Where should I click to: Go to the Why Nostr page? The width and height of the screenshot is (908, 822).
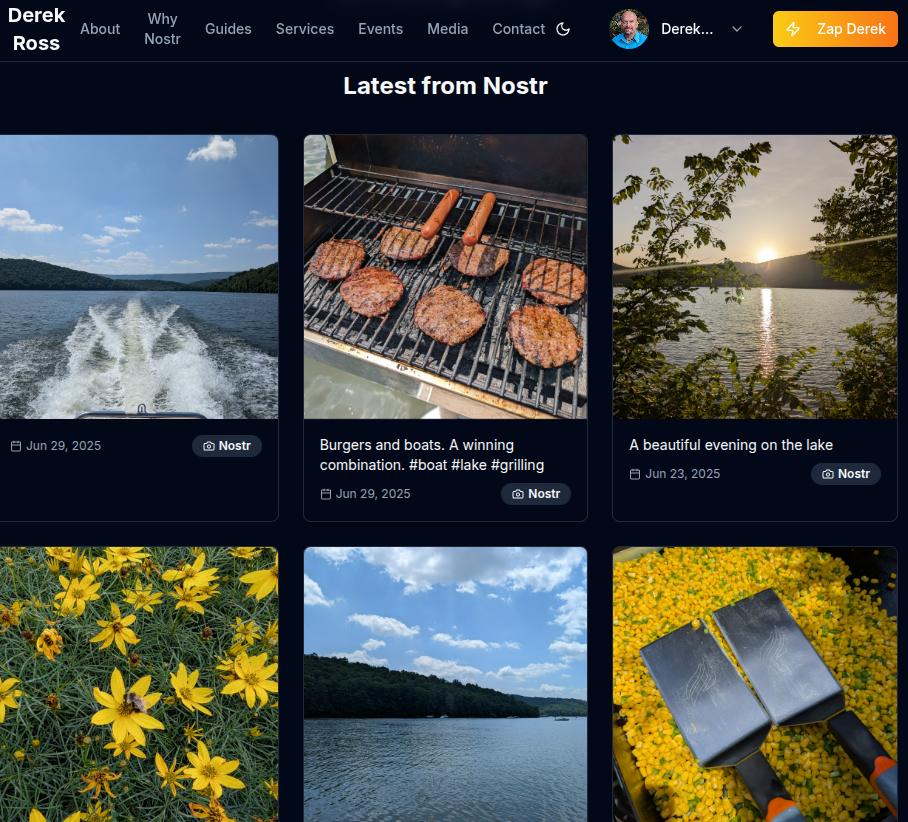point(162,29)
